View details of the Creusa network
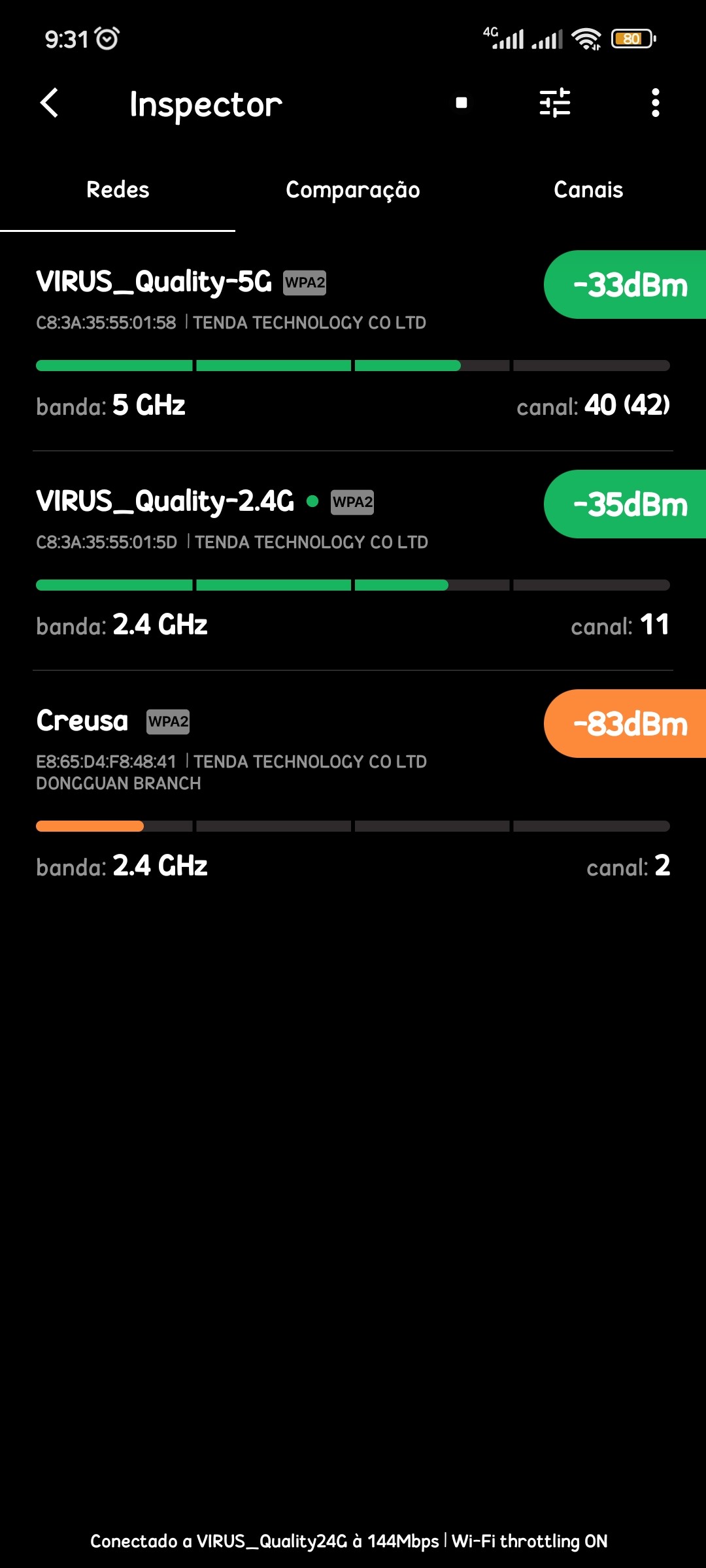The width and height of the screenshot is (706, 1568). click(353, 784)
